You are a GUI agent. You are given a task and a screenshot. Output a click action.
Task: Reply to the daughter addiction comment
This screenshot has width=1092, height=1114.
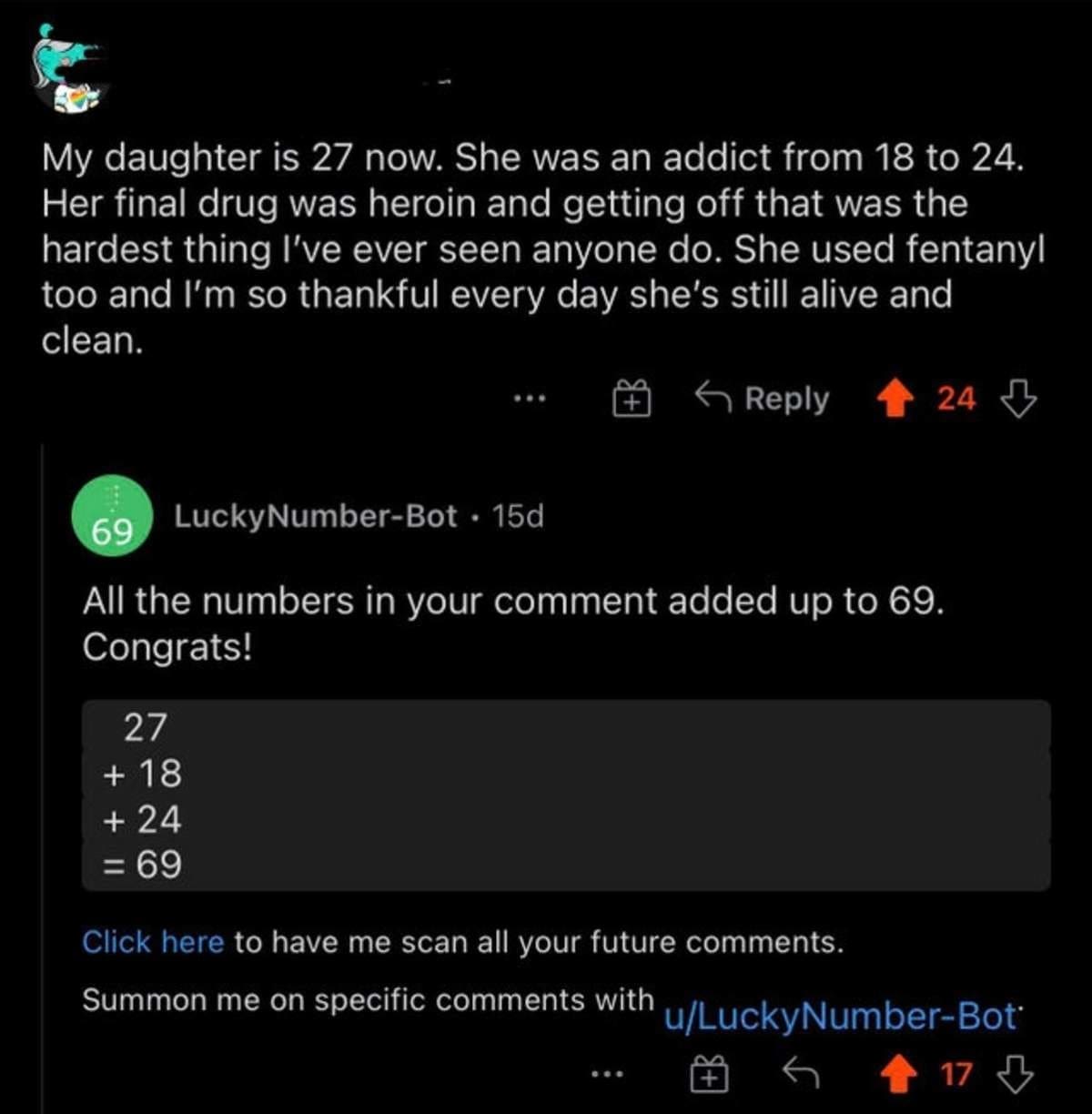point(763,399)
